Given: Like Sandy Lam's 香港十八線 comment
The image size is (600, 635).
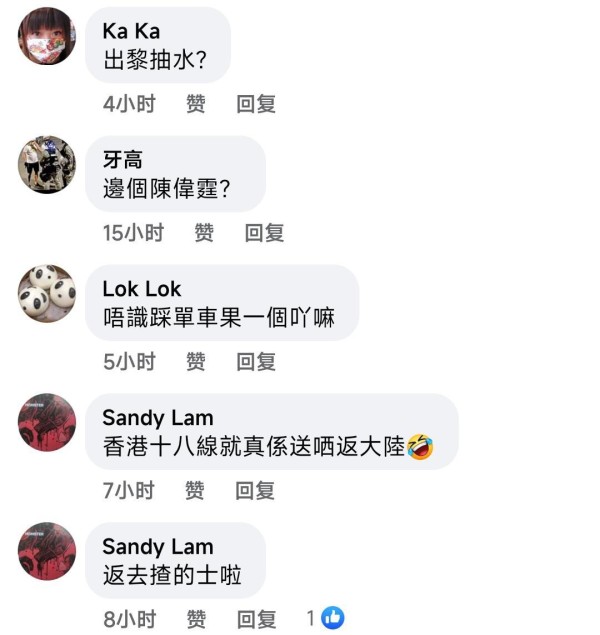Looking at the screenshot, I should click(196, 491).
